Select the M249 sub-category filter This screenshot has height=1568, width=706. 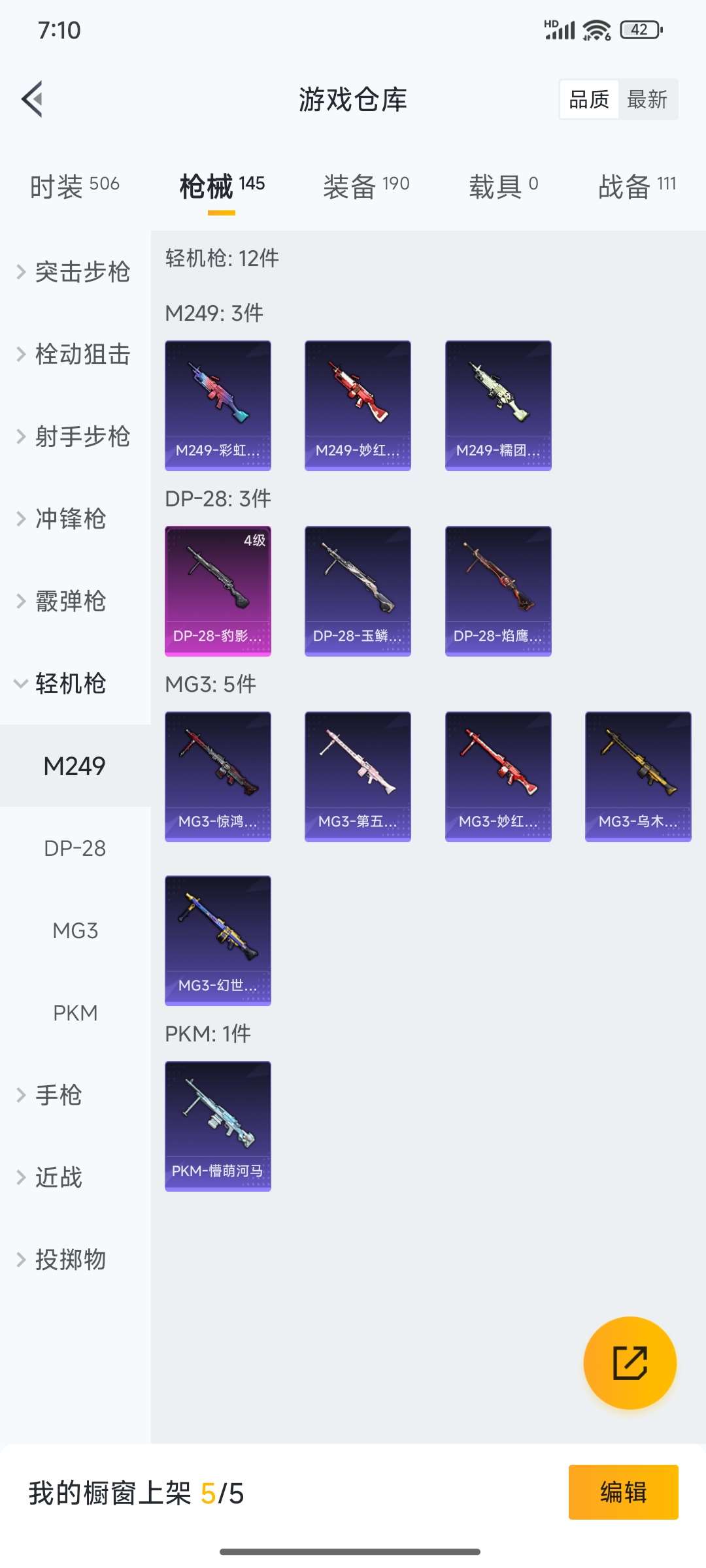click(x=75, y=766)
